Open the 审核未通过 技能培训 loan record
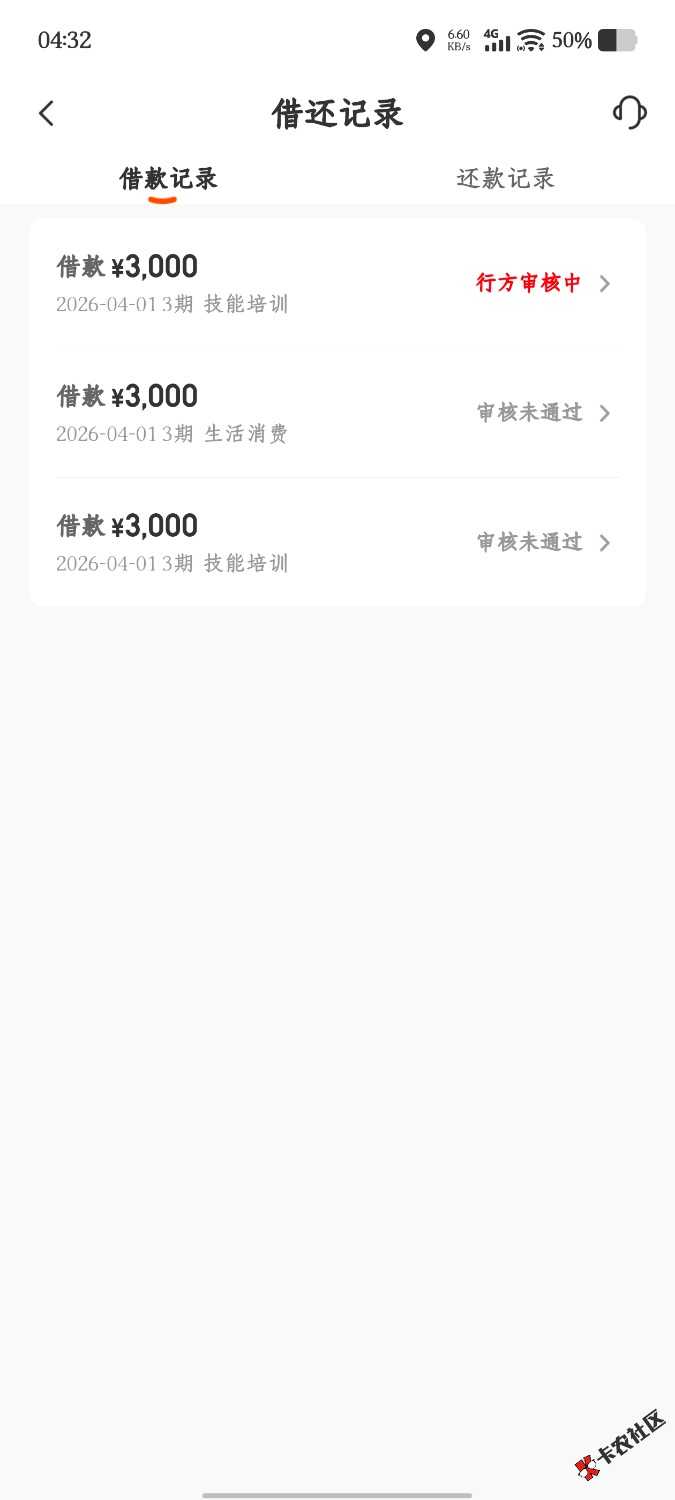 coord(337,542)
